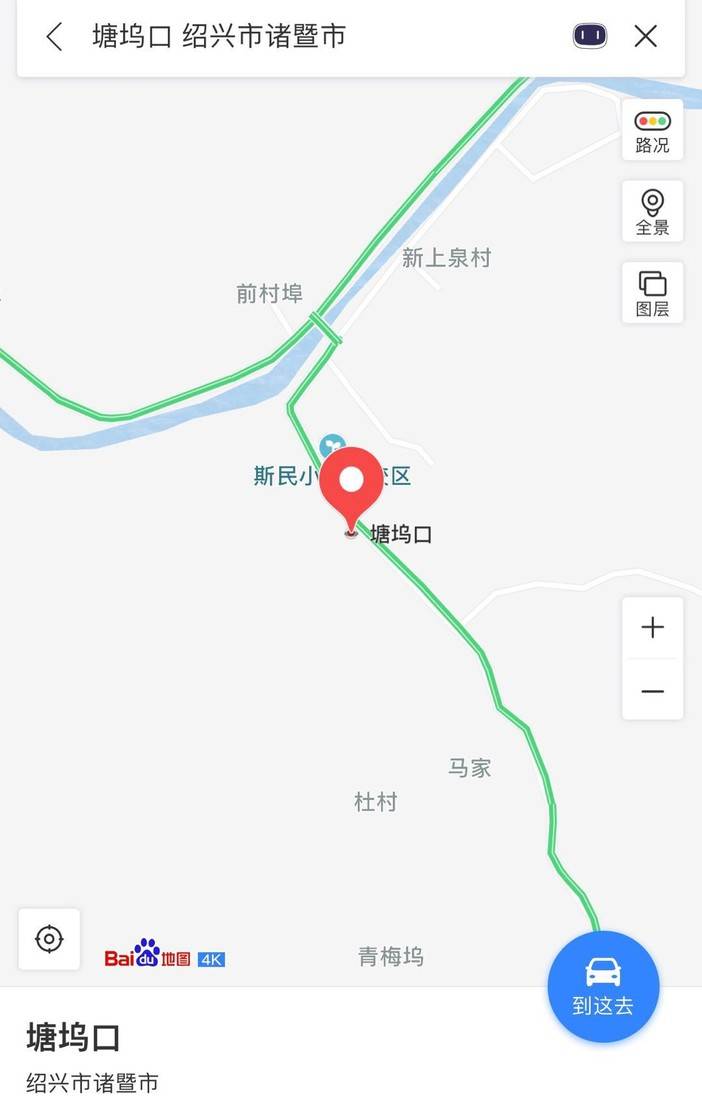Toggle 路况 traffic conditions
The height and width of the screenshot is (1096, 702).
pos(652,131)
